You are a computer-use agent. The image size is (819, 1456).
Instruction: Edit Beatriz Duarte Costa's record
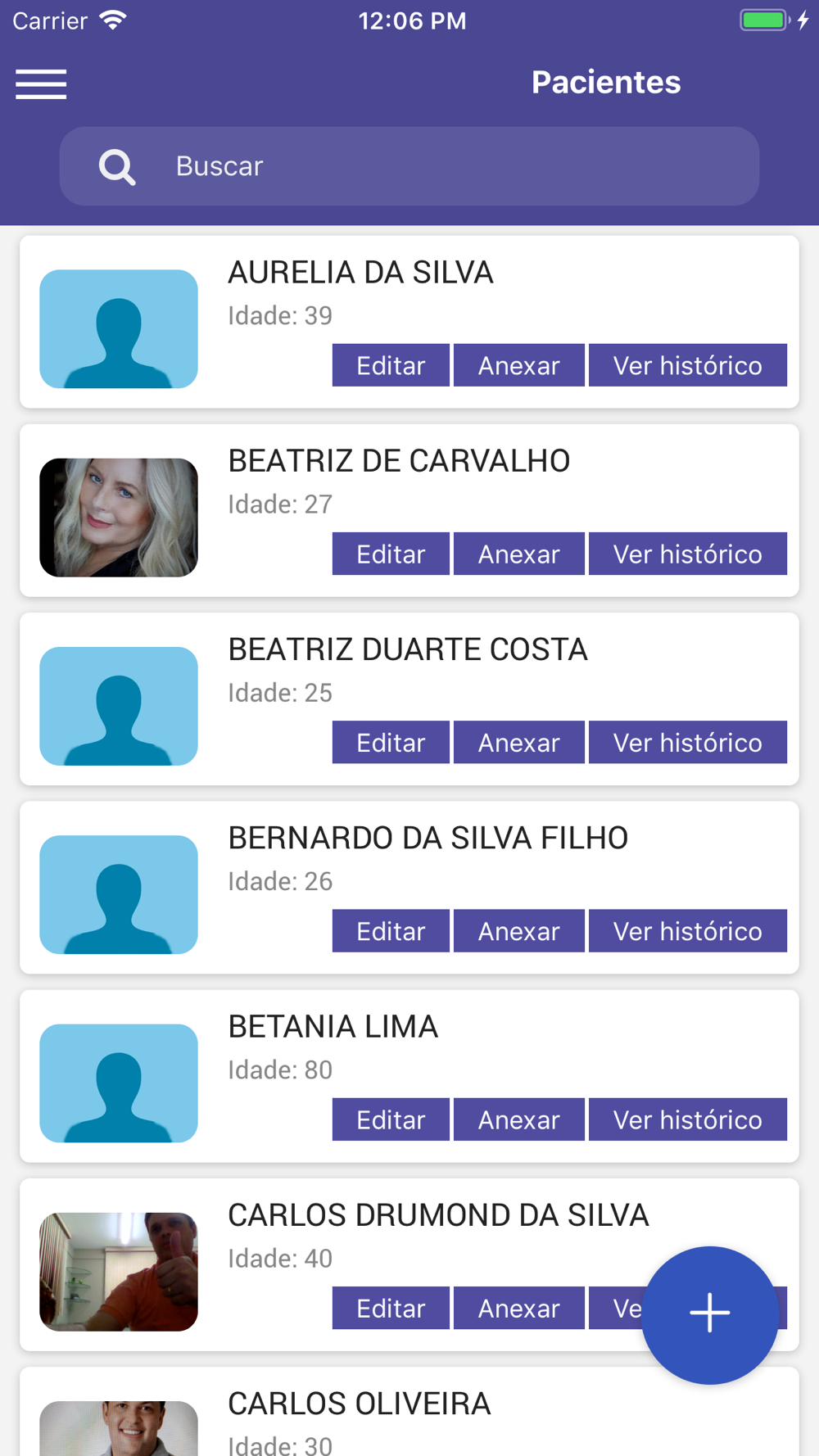391,742
